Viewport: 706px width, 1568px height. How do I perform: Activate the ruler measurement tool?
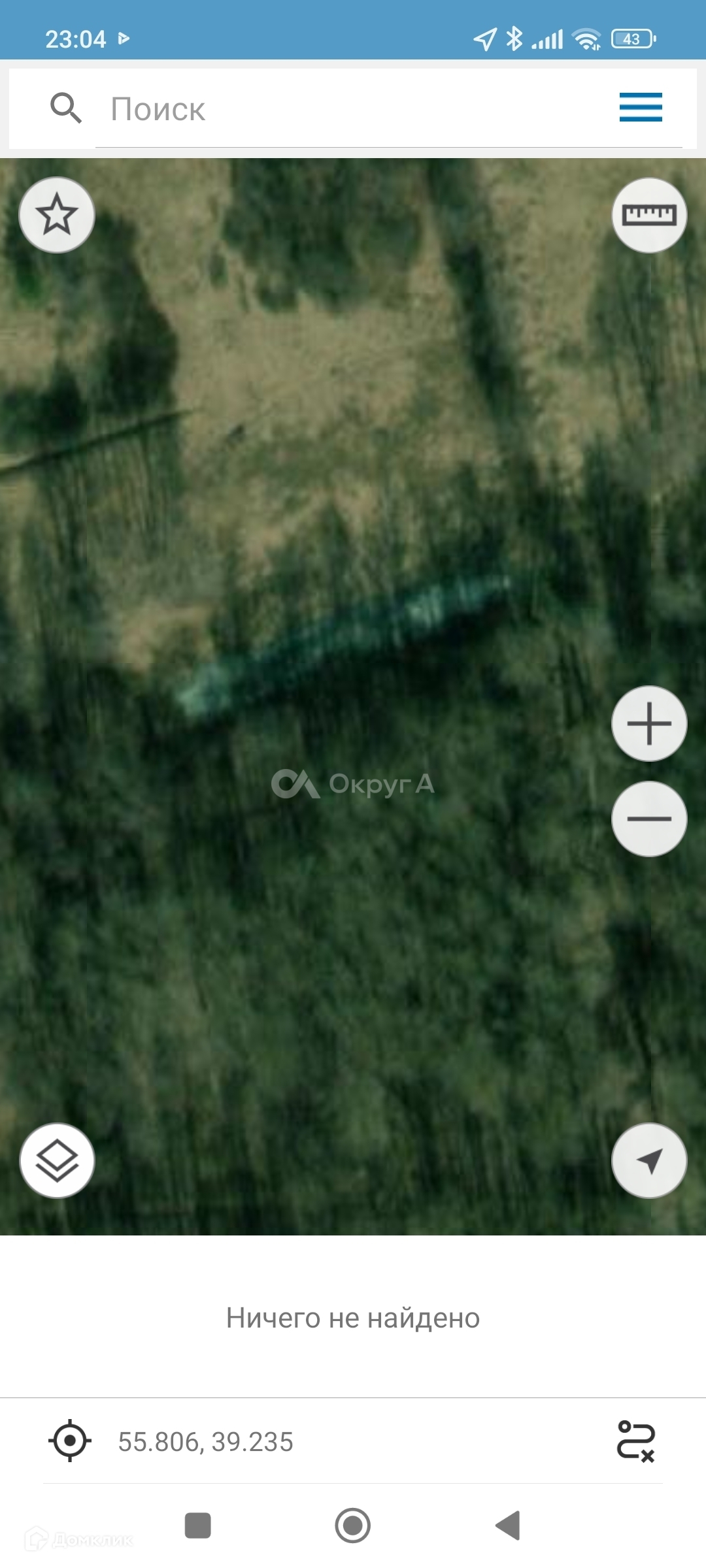[x=648, y=215]
